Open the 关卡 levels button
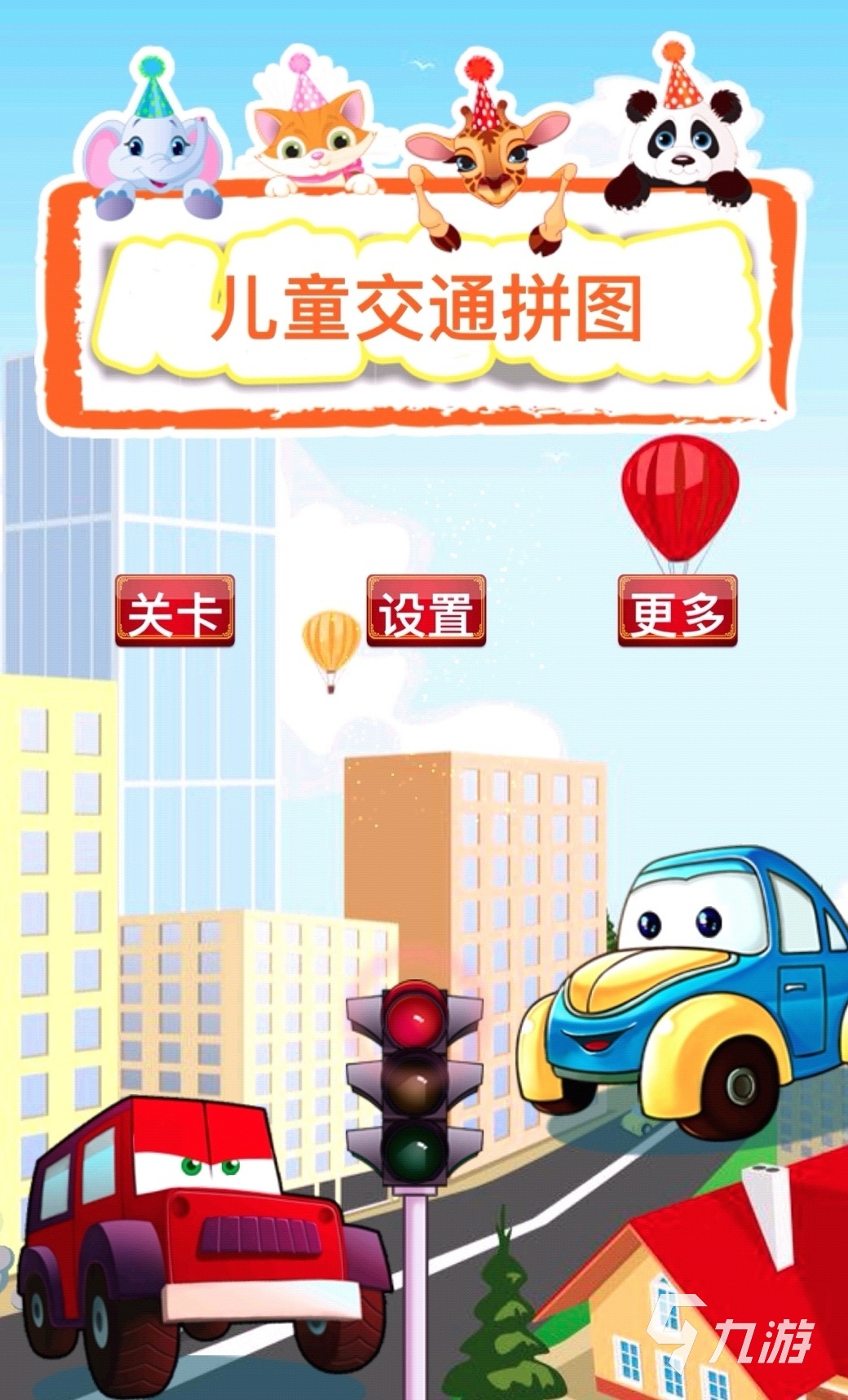Viewport: 848px width, 1400px height. pyautogui.click(x=174, y=611)
